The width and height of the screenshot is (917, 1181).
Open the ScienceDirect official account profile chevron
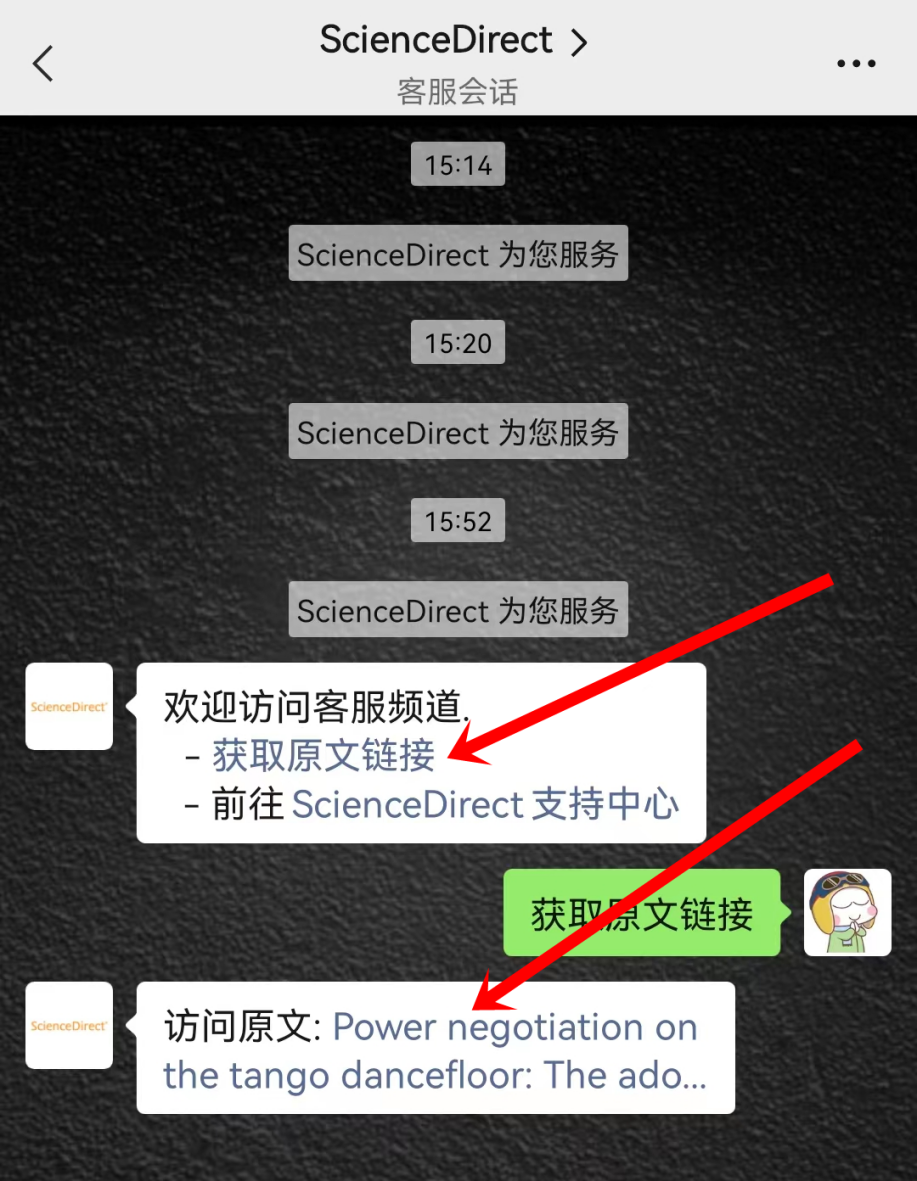pos(578,40)
